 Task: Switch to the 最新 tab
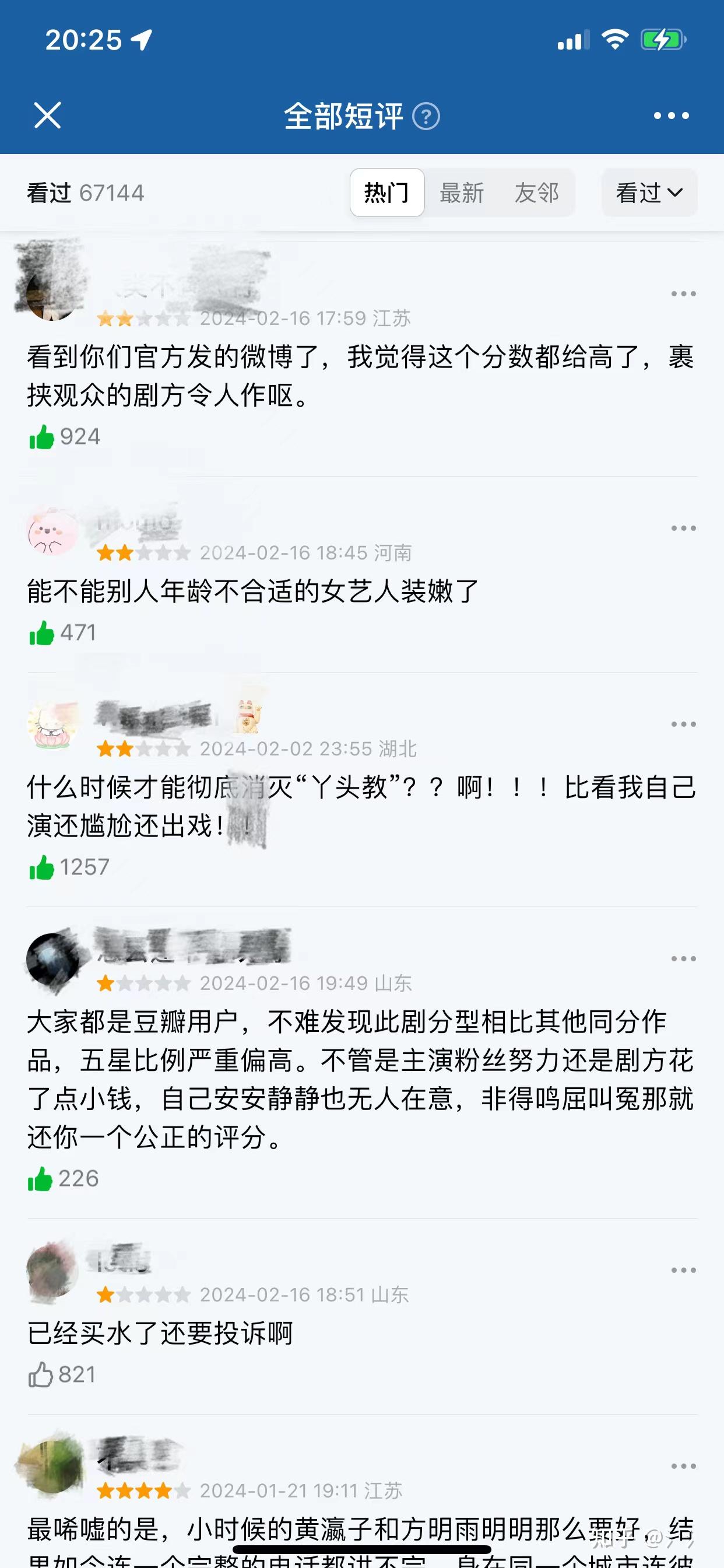click(x=462, y=193)
